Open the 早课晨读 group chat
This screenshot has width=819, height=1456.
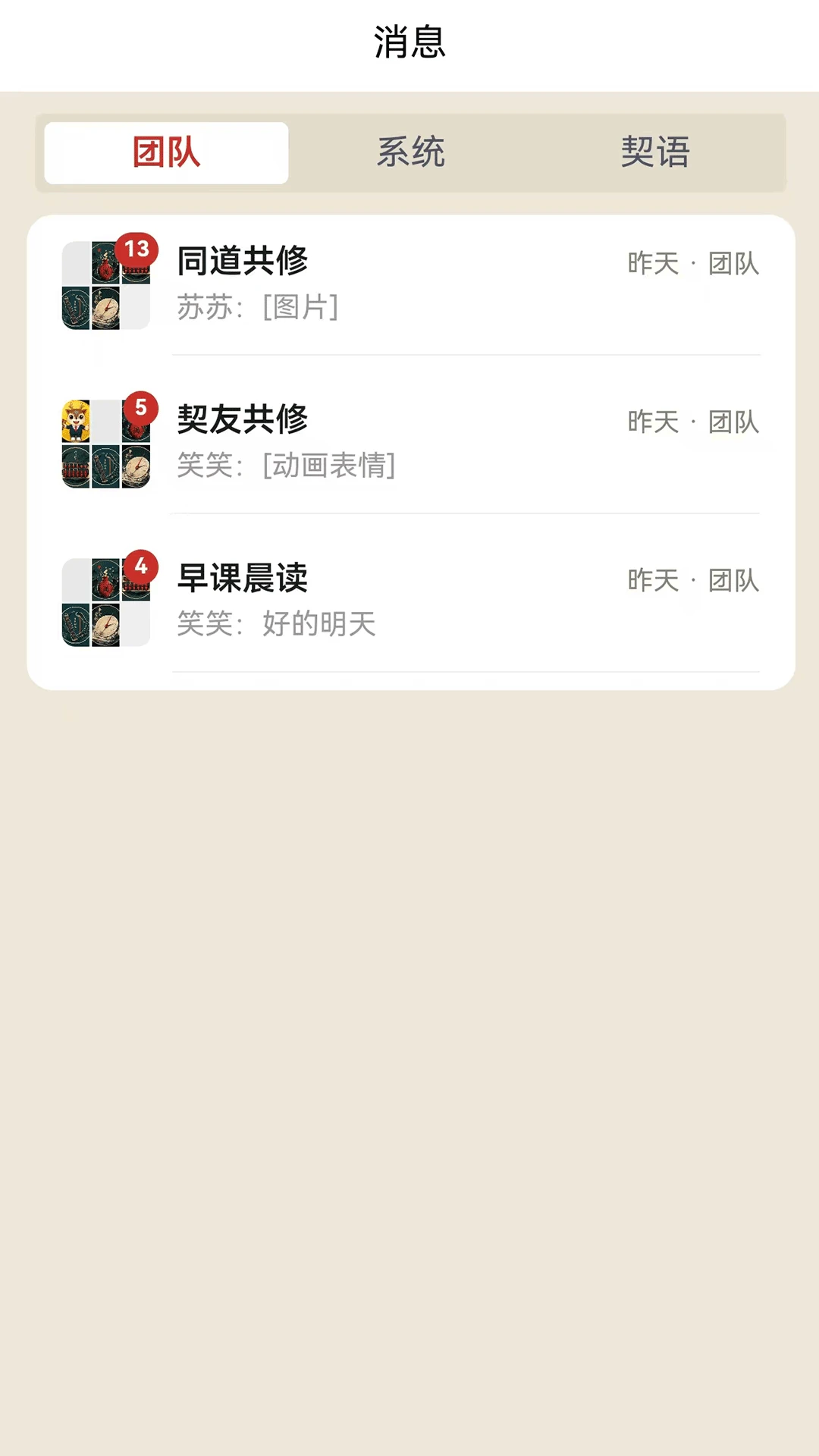(411, 601)
